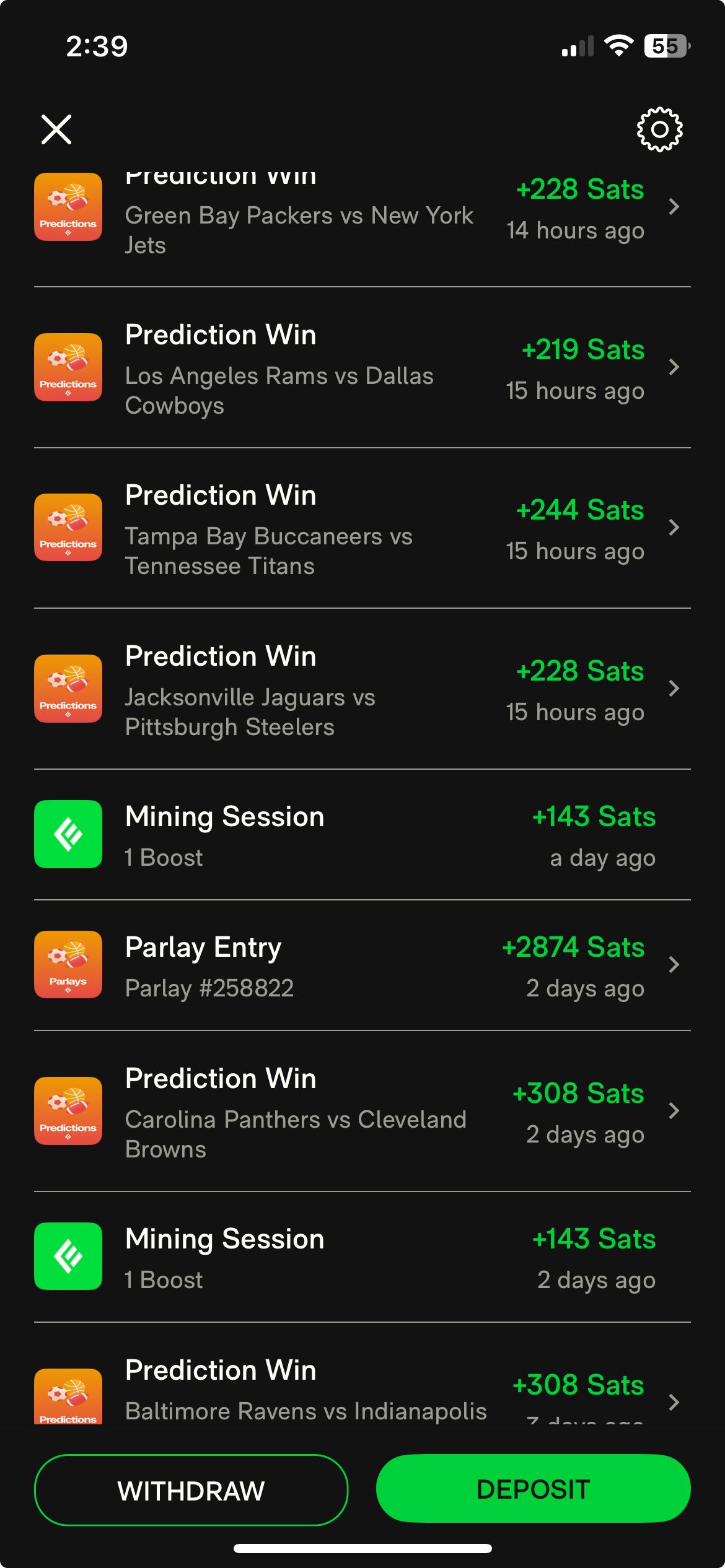Tap the DEPOSIT button
Screen dimensions: 725x1568
click(x=534, y=1489)
